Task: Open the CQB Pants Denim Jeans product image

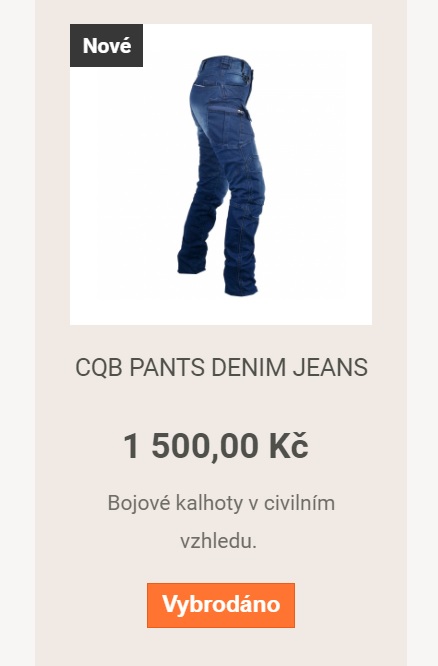Action: click(x=221, y=175)
